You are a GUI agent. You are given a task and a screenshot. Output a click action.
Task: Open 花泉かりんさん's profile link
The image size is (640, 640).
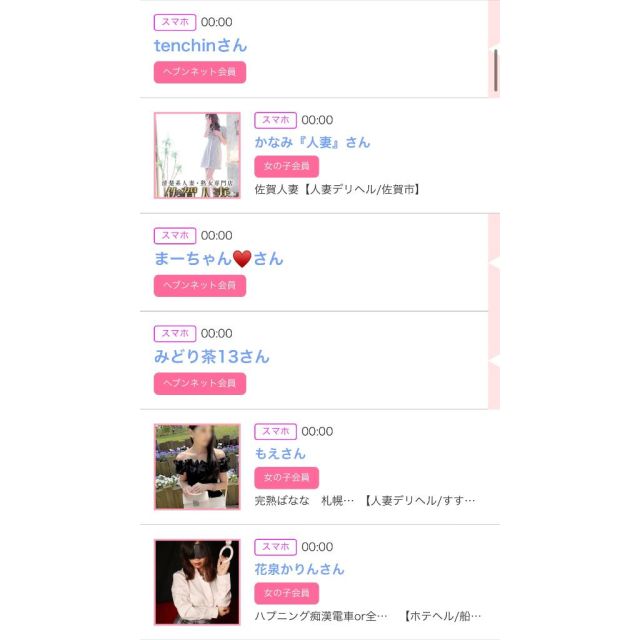point(299,569)
